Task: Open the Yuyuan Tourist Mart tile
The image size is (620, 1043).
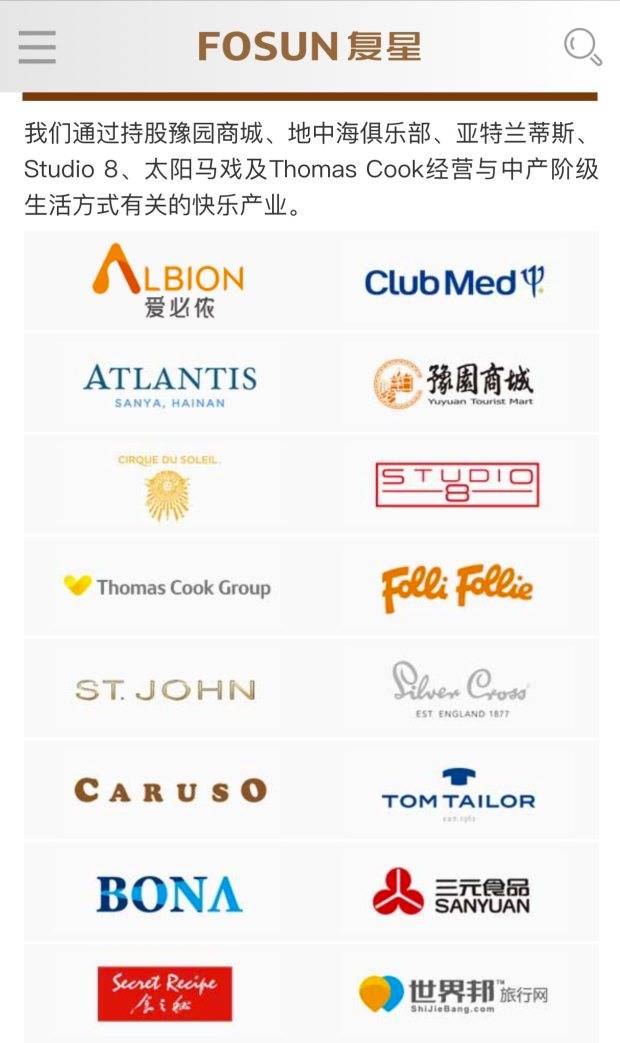Action: coord(455,384)
